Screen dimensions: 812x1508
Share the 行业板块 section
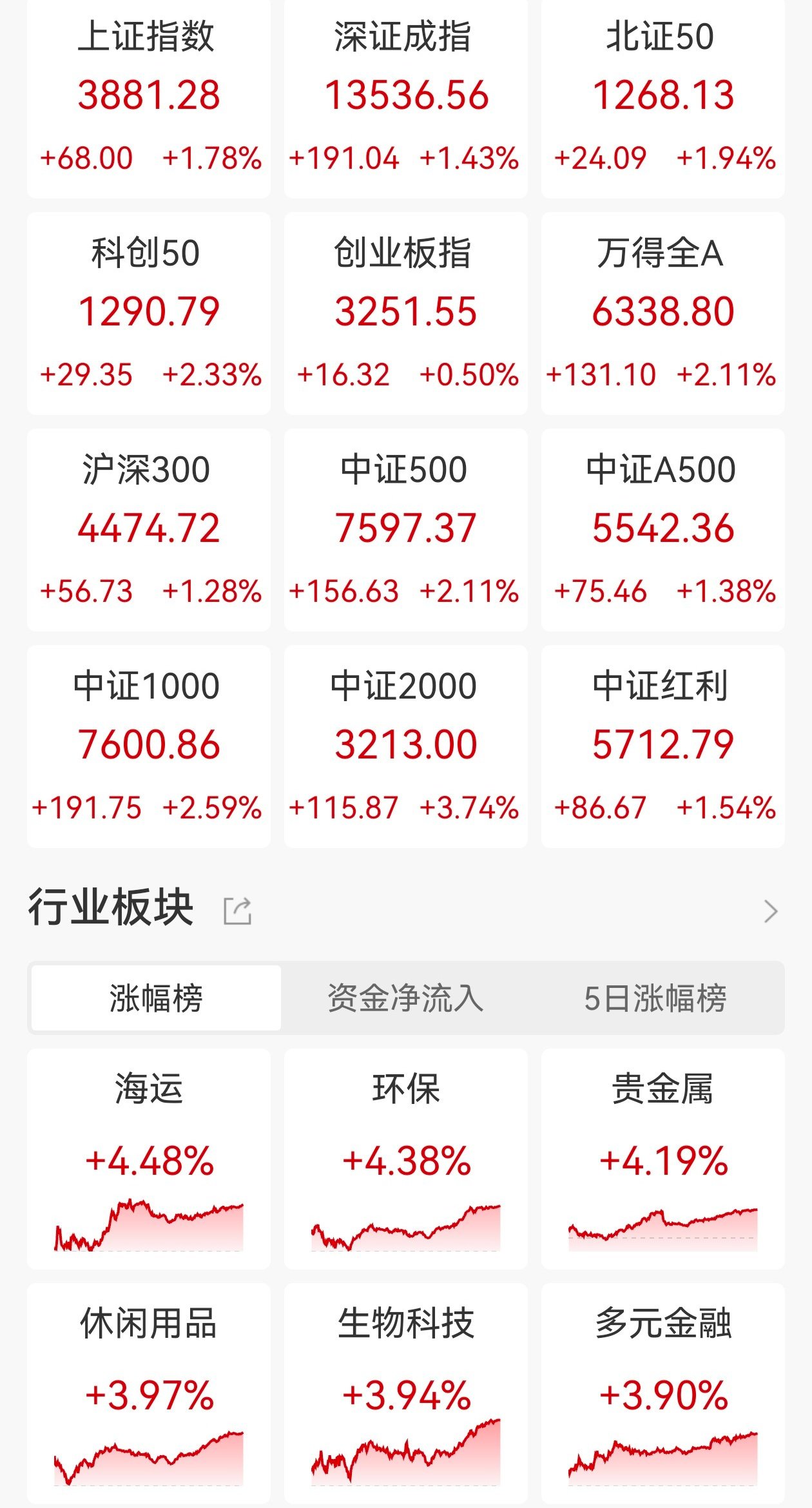tap(237, 911)
